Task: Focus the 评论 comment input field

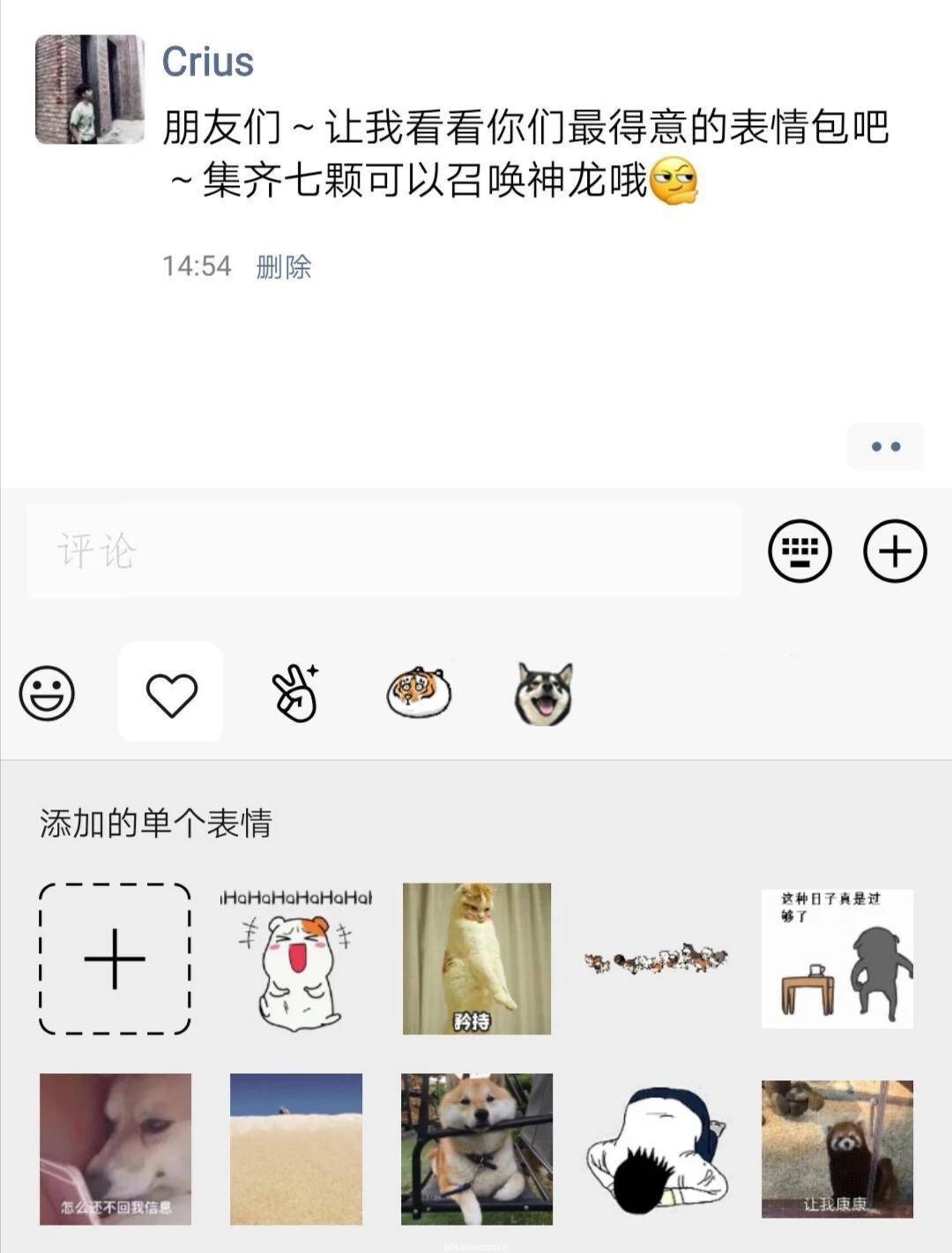Action: click(383, 551)
